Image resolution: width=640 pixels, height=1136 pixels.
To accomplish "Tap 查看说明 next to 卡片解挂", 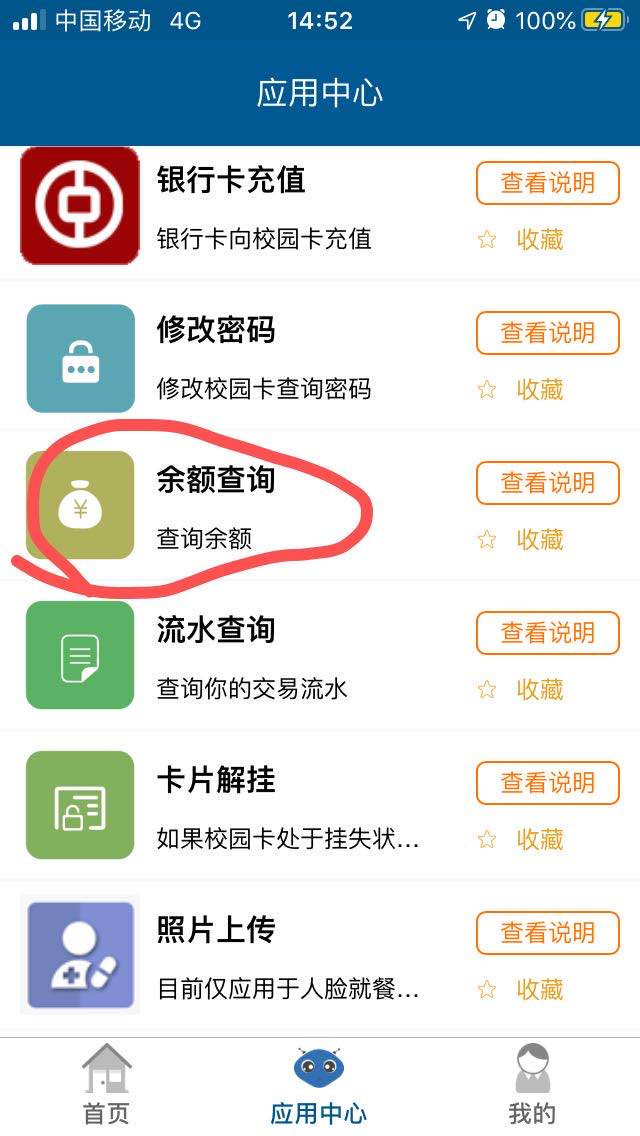I will 547,783.
